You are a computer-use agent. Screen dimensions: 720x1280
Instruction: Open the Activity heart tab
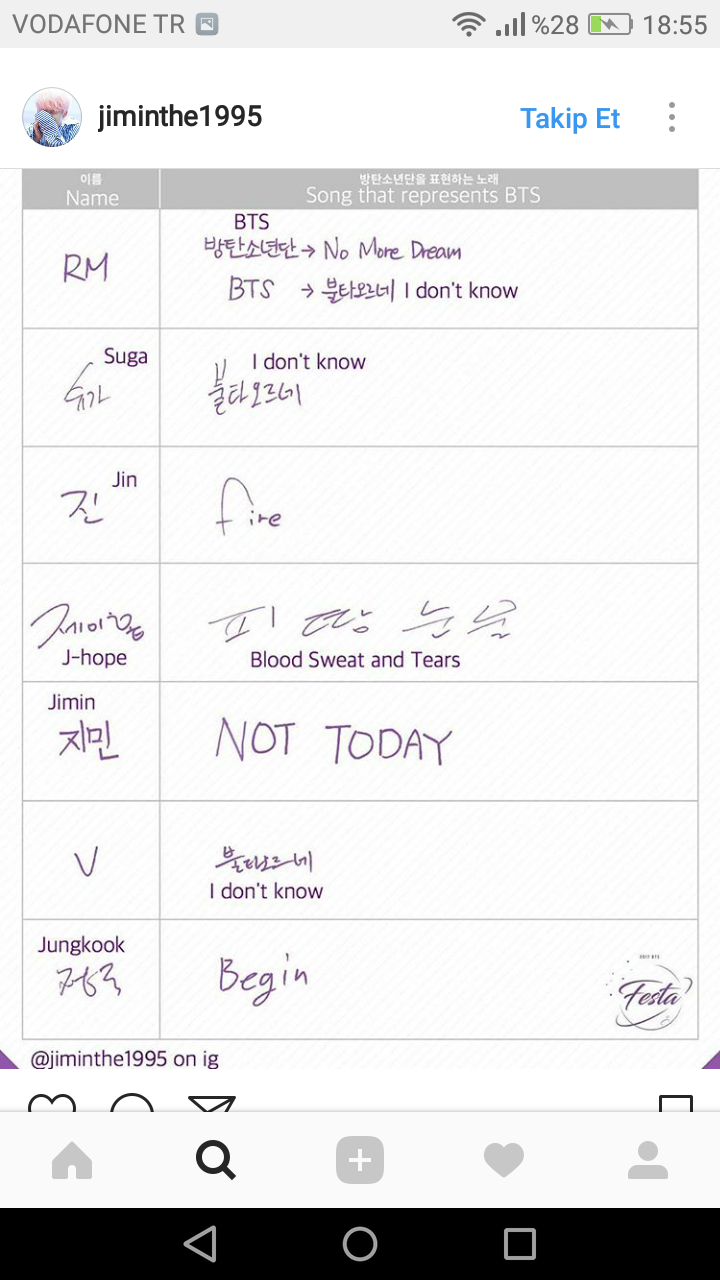(x=504, y=1160)
